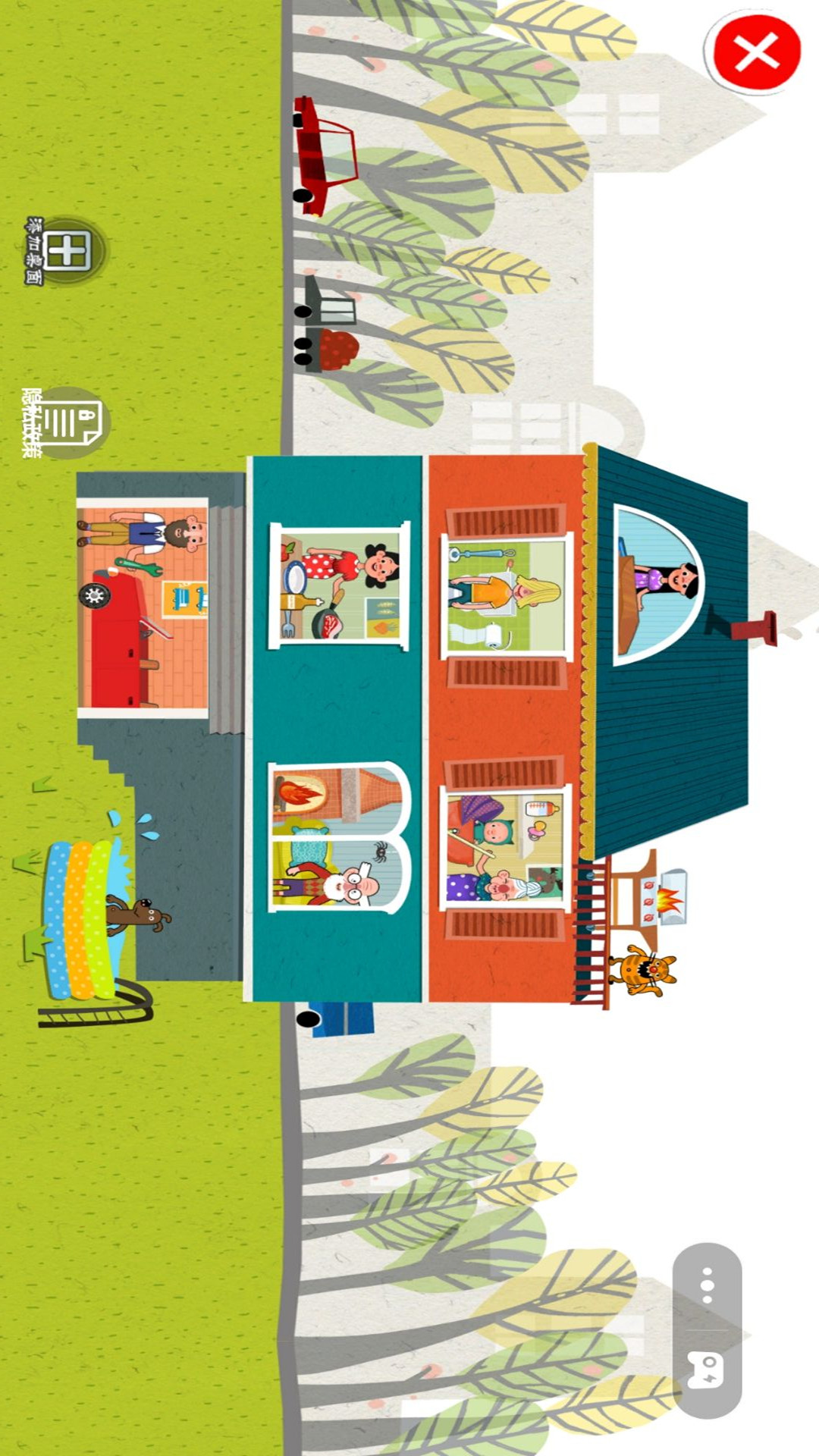Close the game with the red X
This screenshot has width=819, height=1456.
(756, 52)
